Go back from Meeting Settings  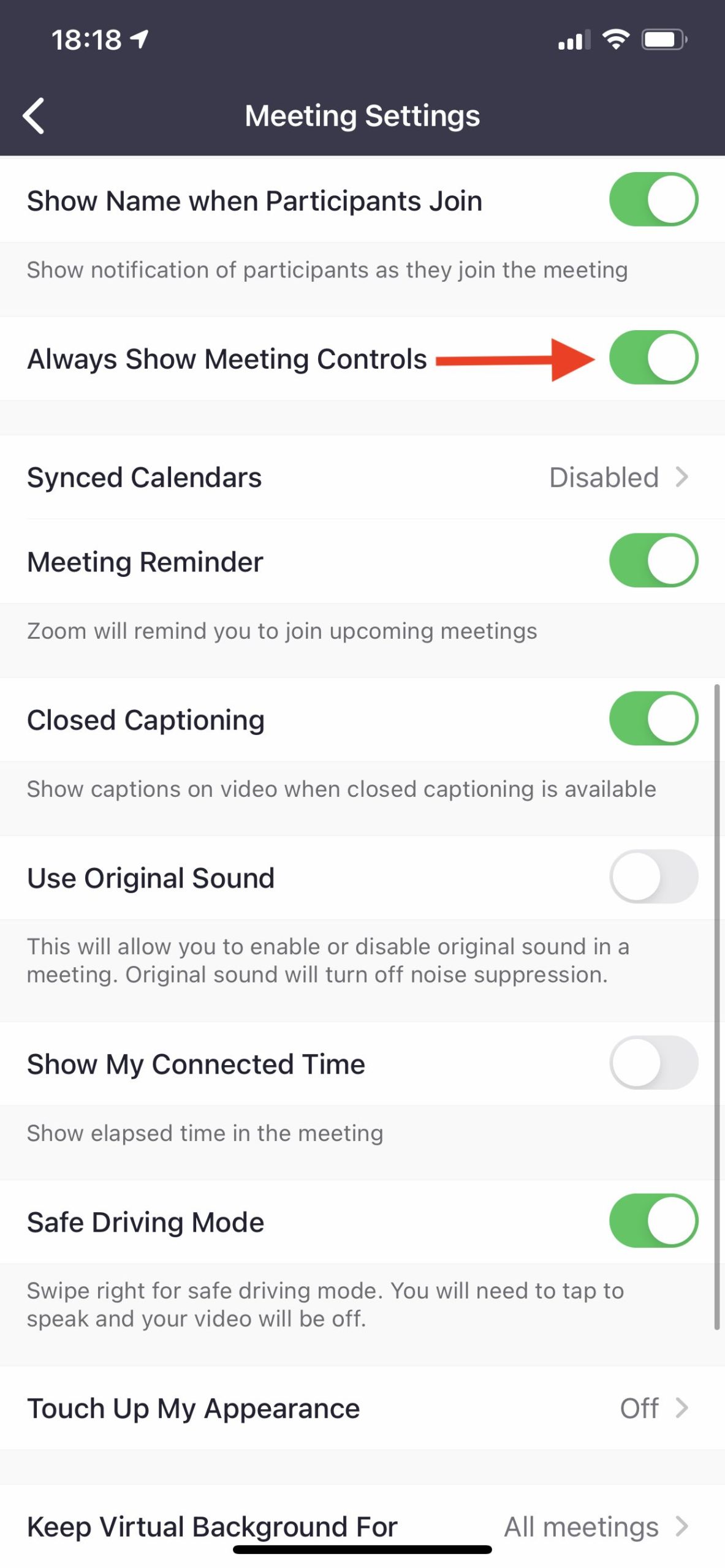click(x=34, y=115)
